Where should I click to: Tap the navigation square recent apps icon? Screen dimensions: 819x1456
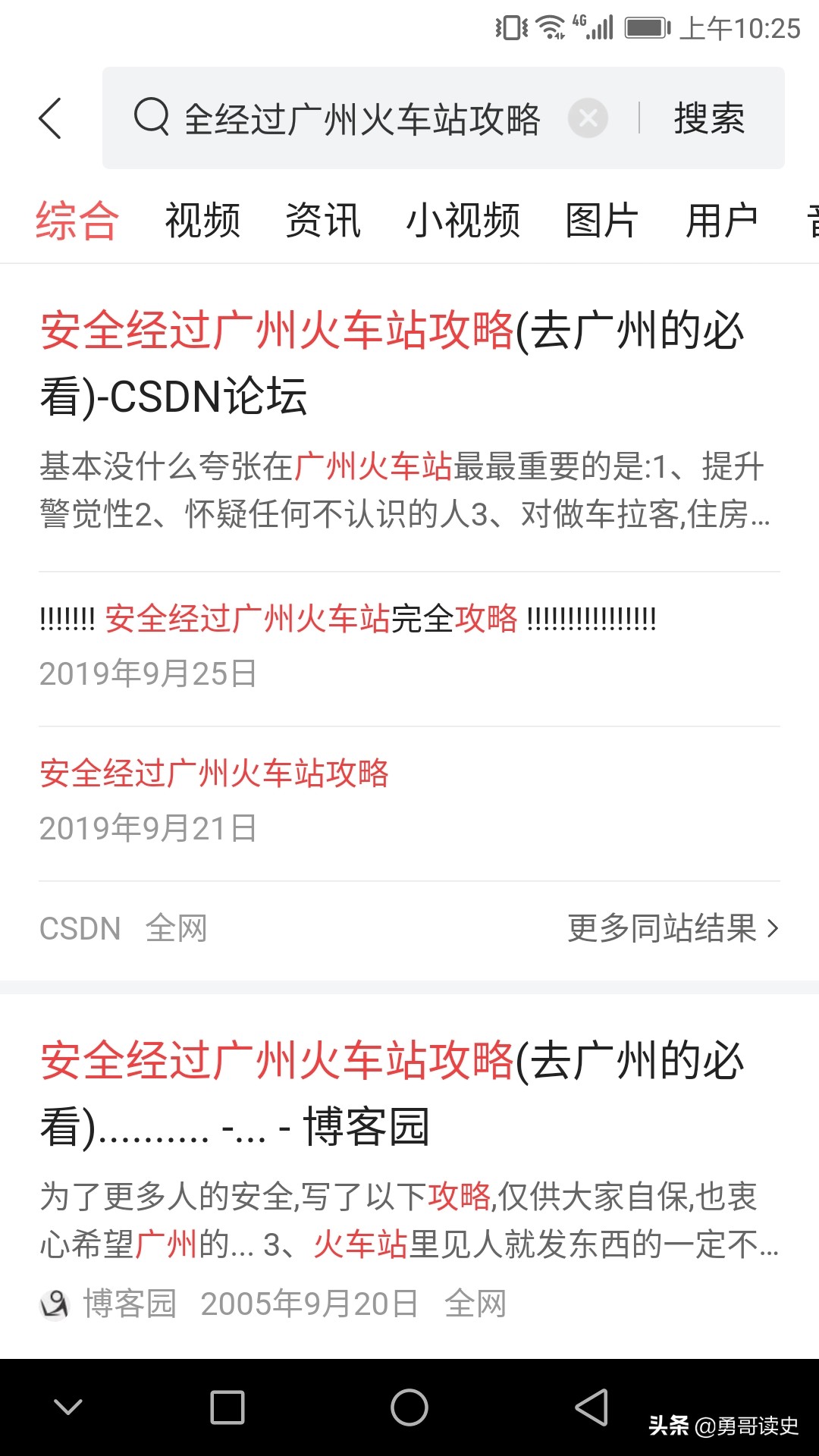coord(224,1404)
